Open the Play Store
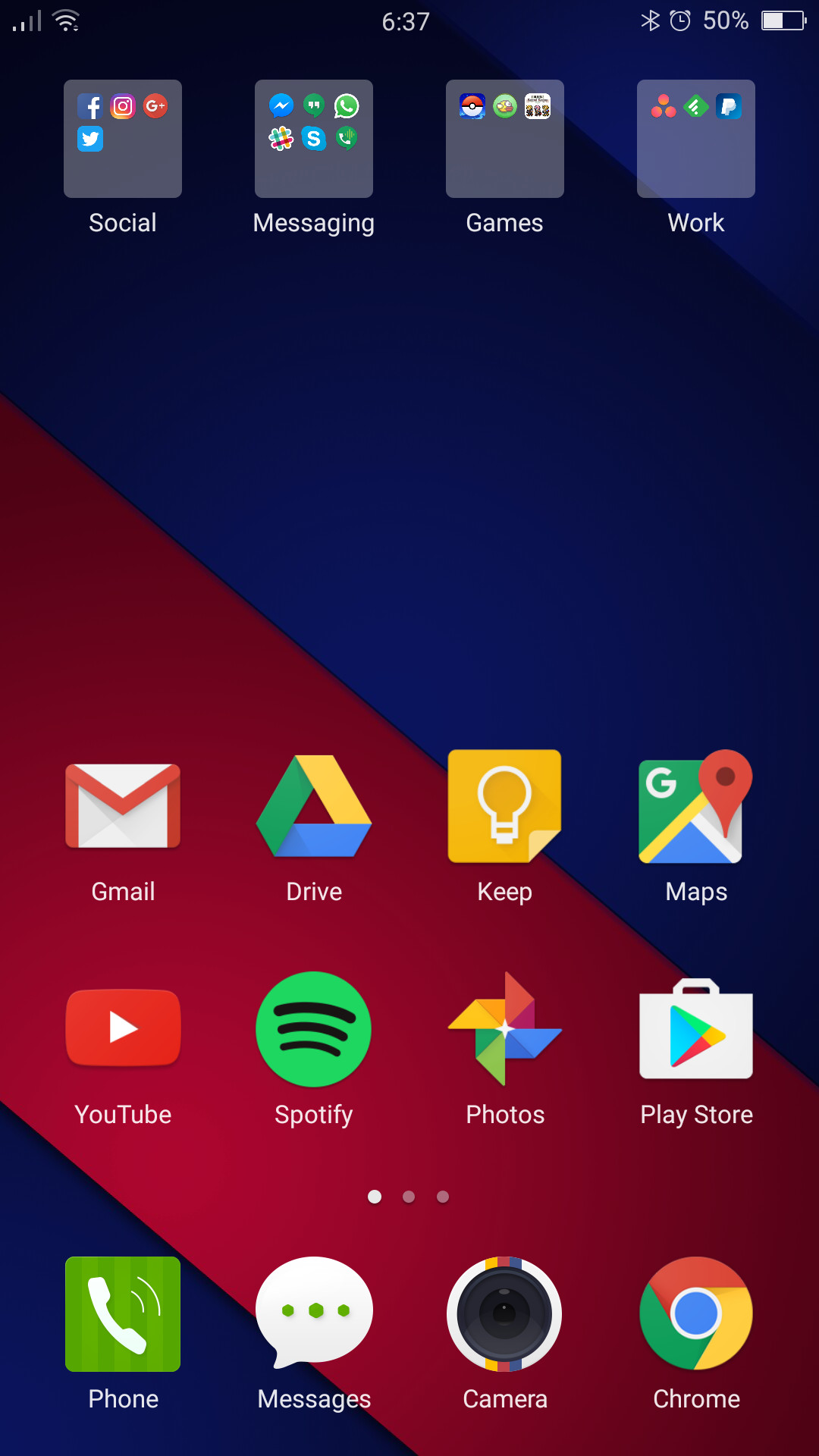819x1456 pixels. click(x=696, y=1029)
